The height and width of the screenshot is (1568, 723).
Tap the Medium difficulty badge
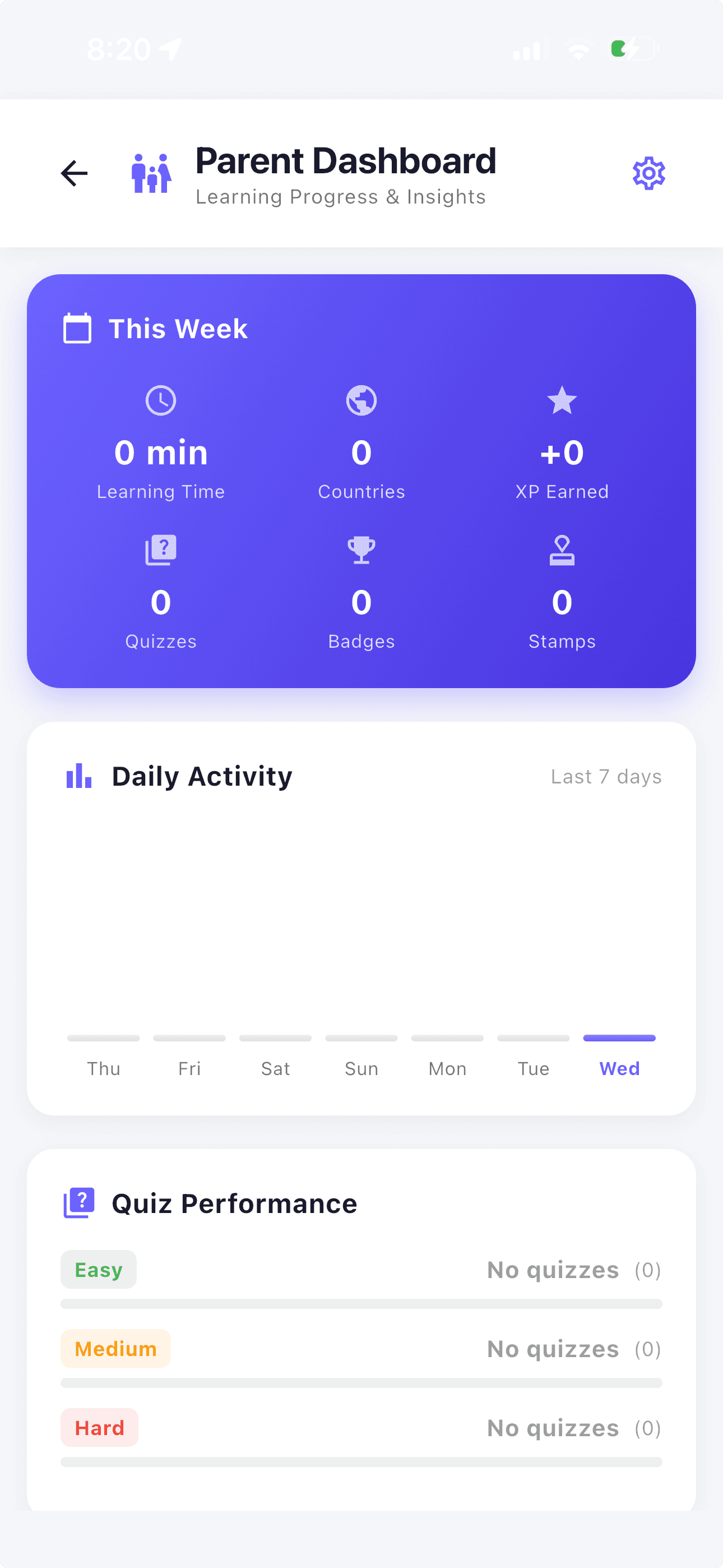click(x=115, y=1349)
